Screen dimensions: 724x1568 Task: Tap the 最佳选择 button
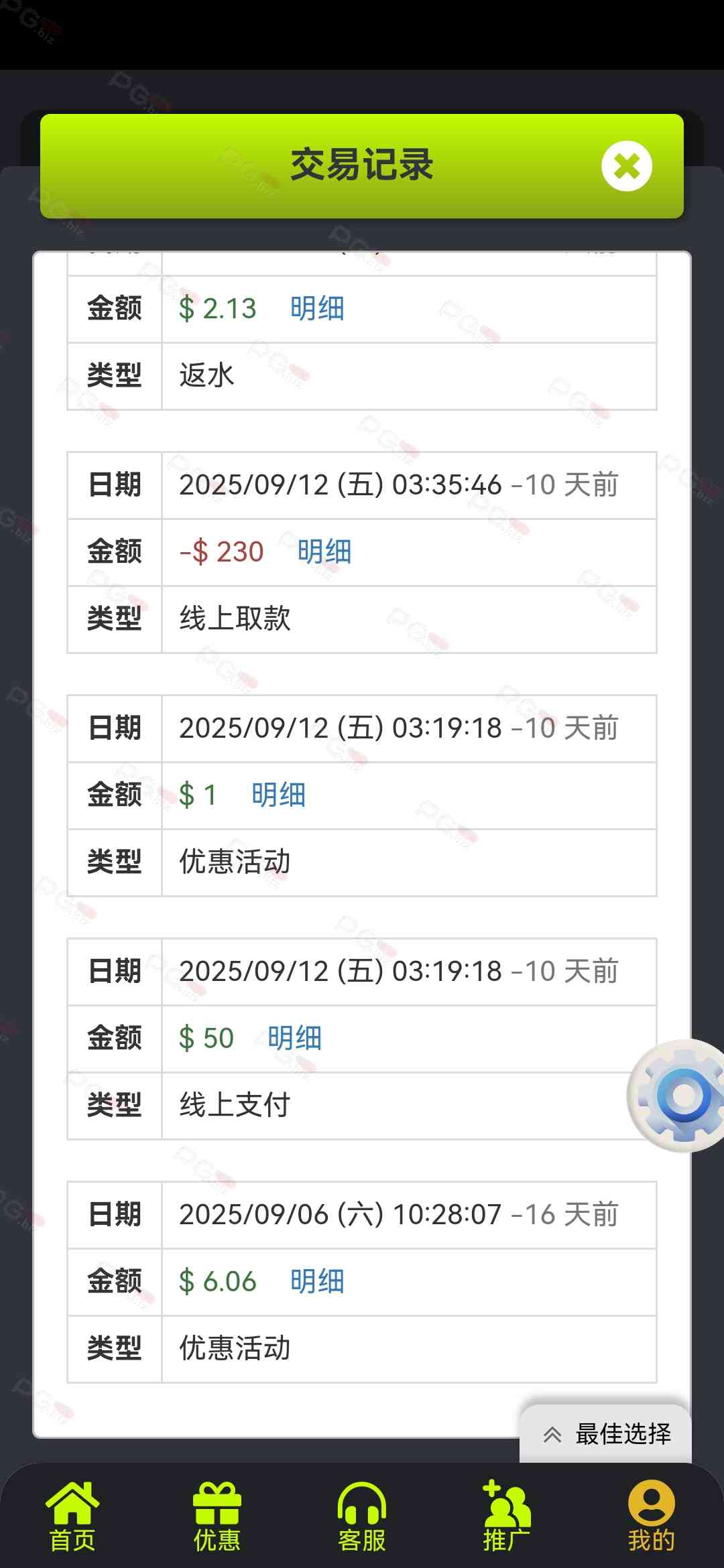click(x=607, y=1434)
